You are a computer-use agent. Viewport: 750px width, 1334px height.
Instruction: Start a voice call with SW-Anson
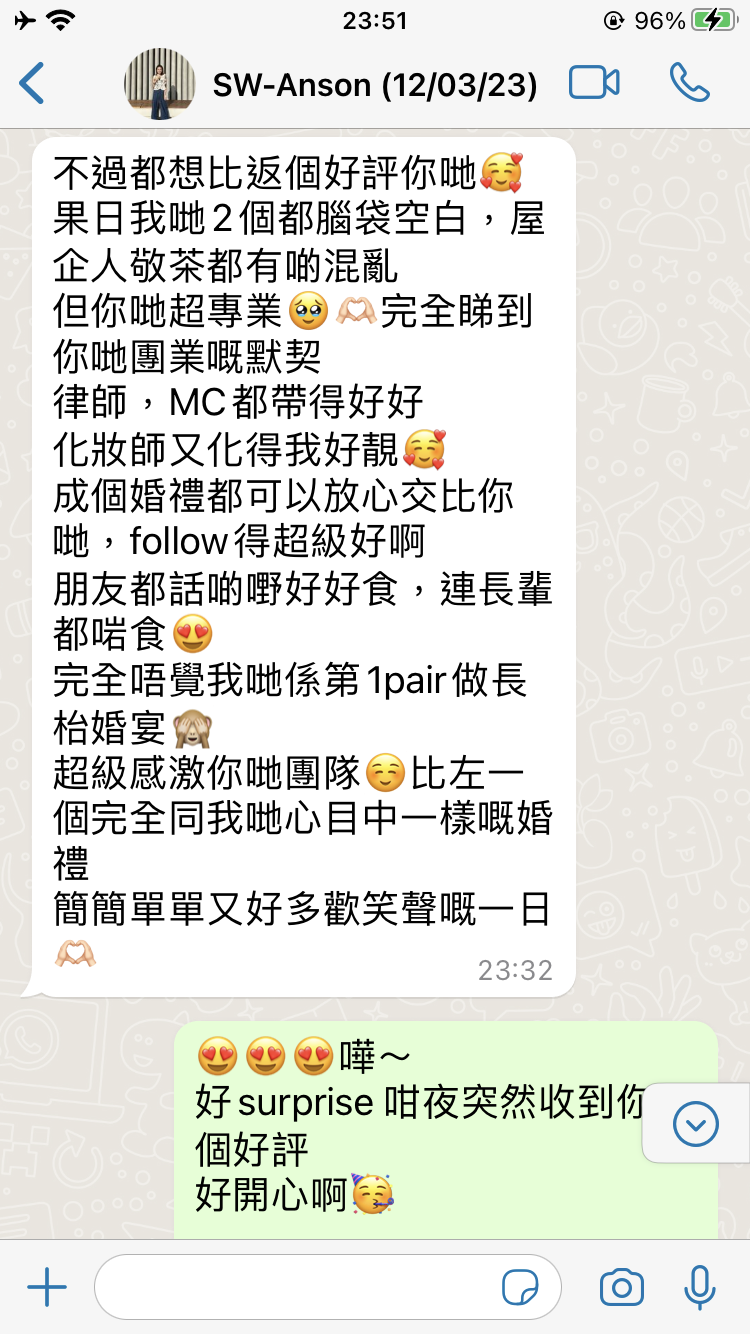click(x=689, y=84)
